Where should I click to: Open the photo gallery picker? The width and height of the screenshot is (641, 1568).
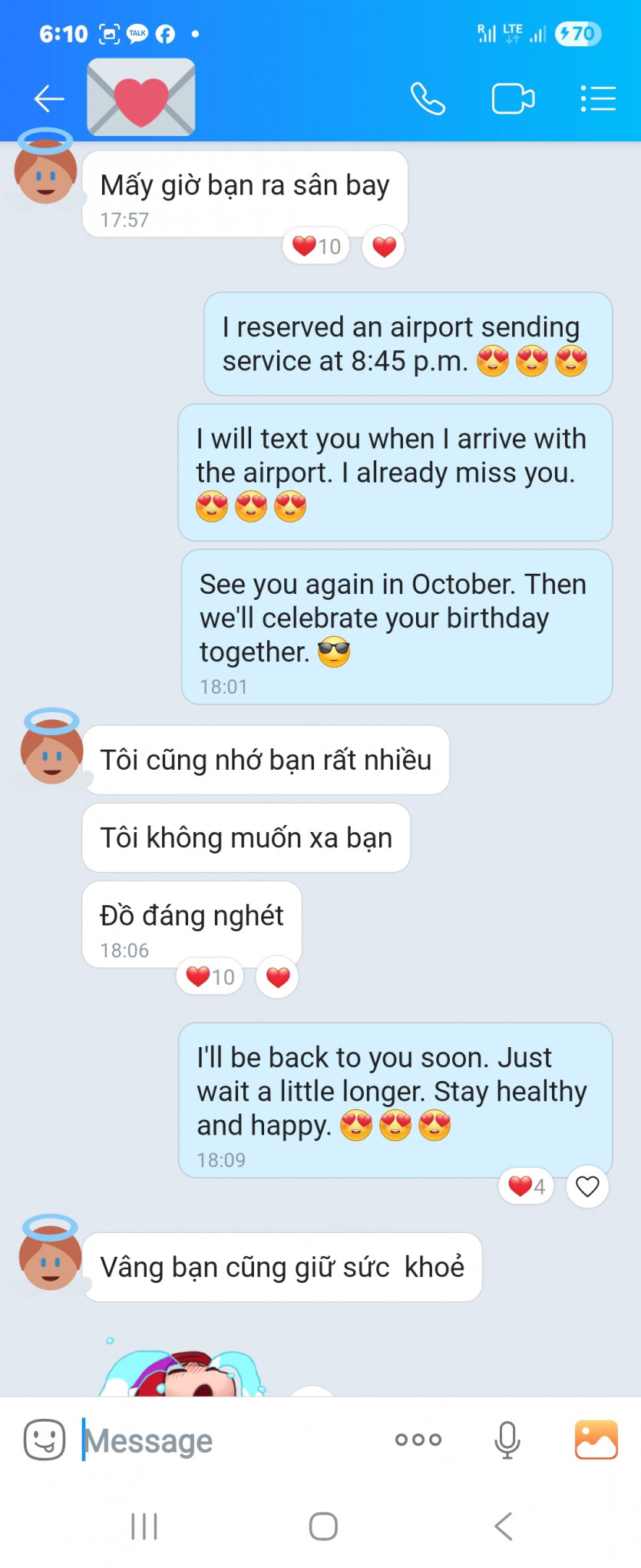pyautogui.click(x=596, y=1440)
